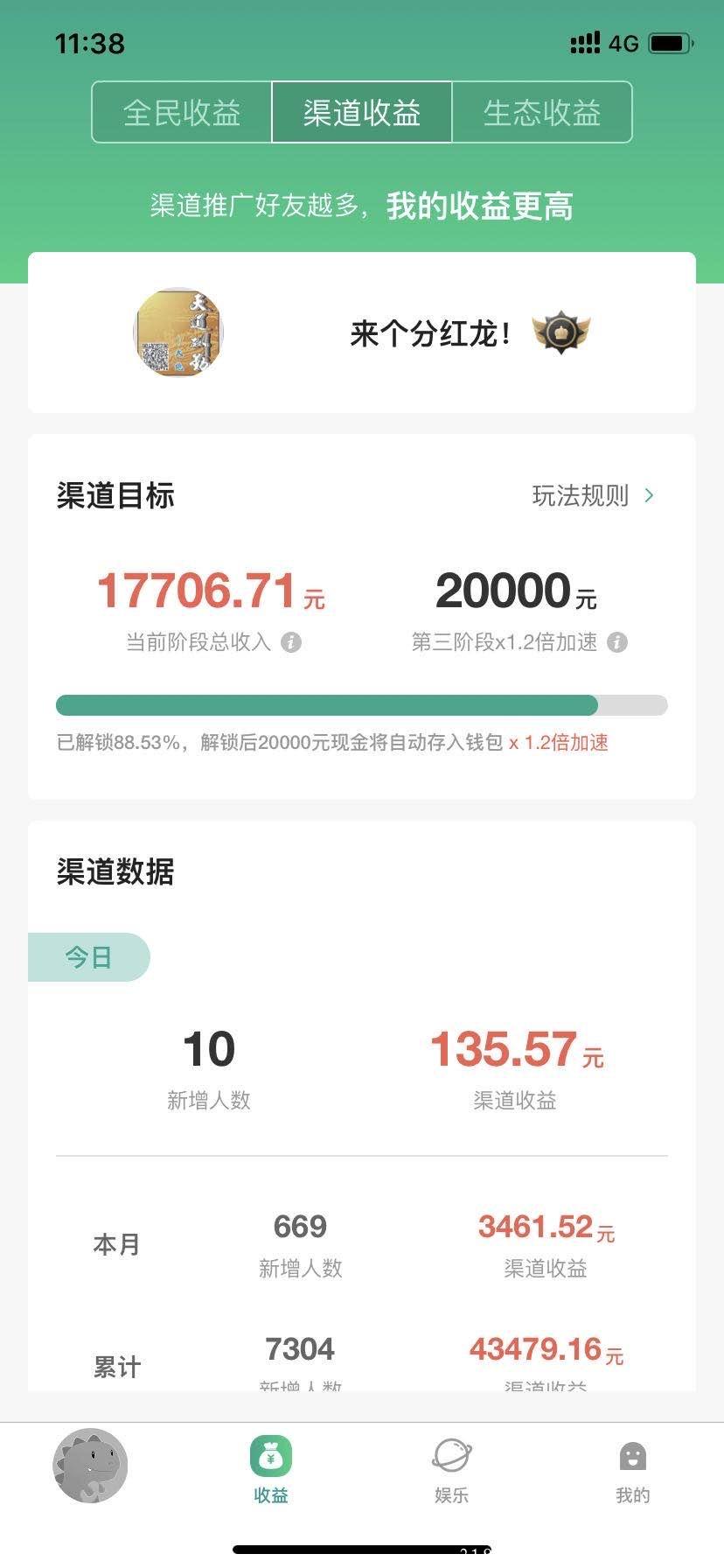Expand the 渠道目标 section header
The width and height of the screenshot is (724, 1568).
115,495
